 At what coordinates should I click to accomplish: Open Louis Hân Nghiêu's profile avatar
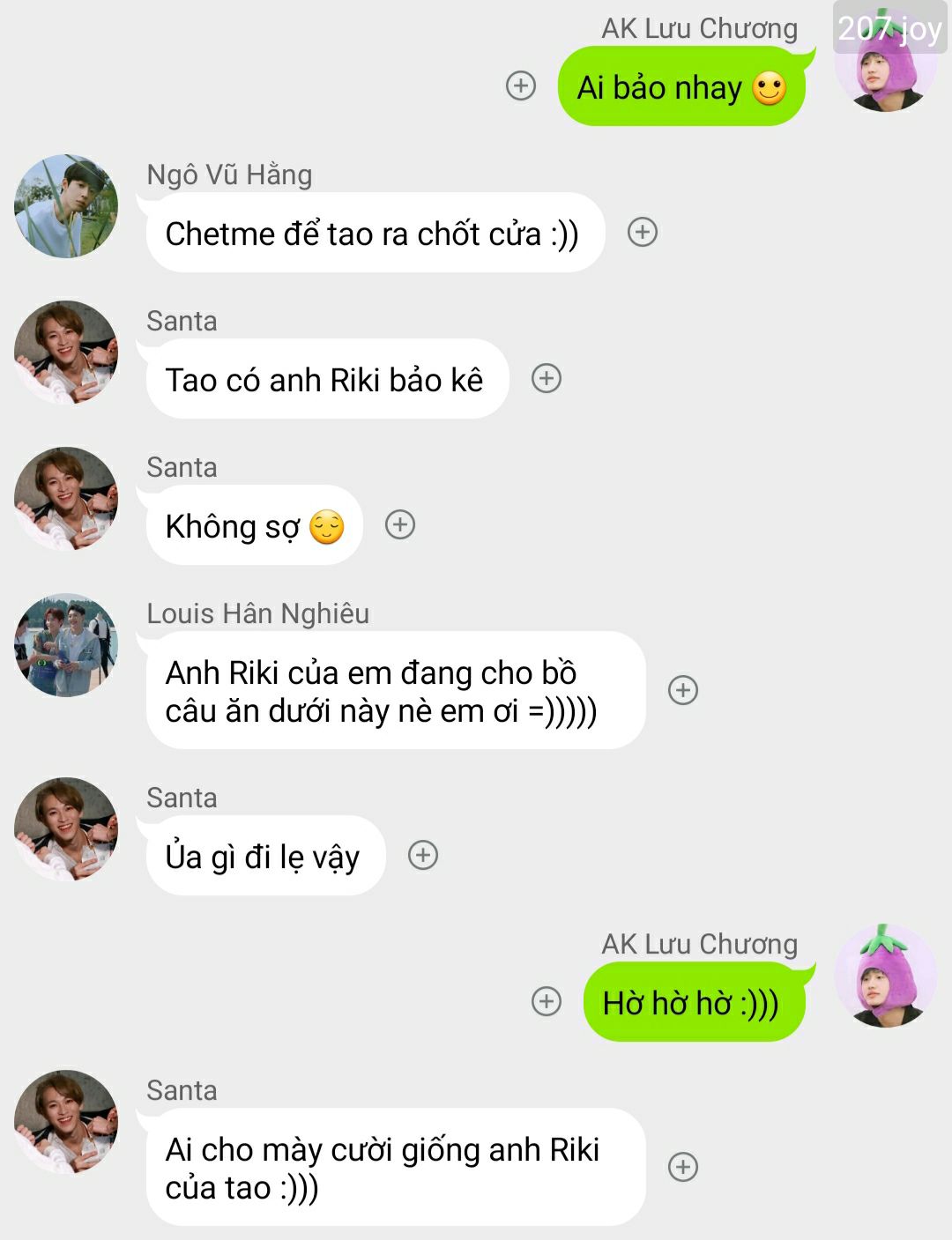[66, 645]
